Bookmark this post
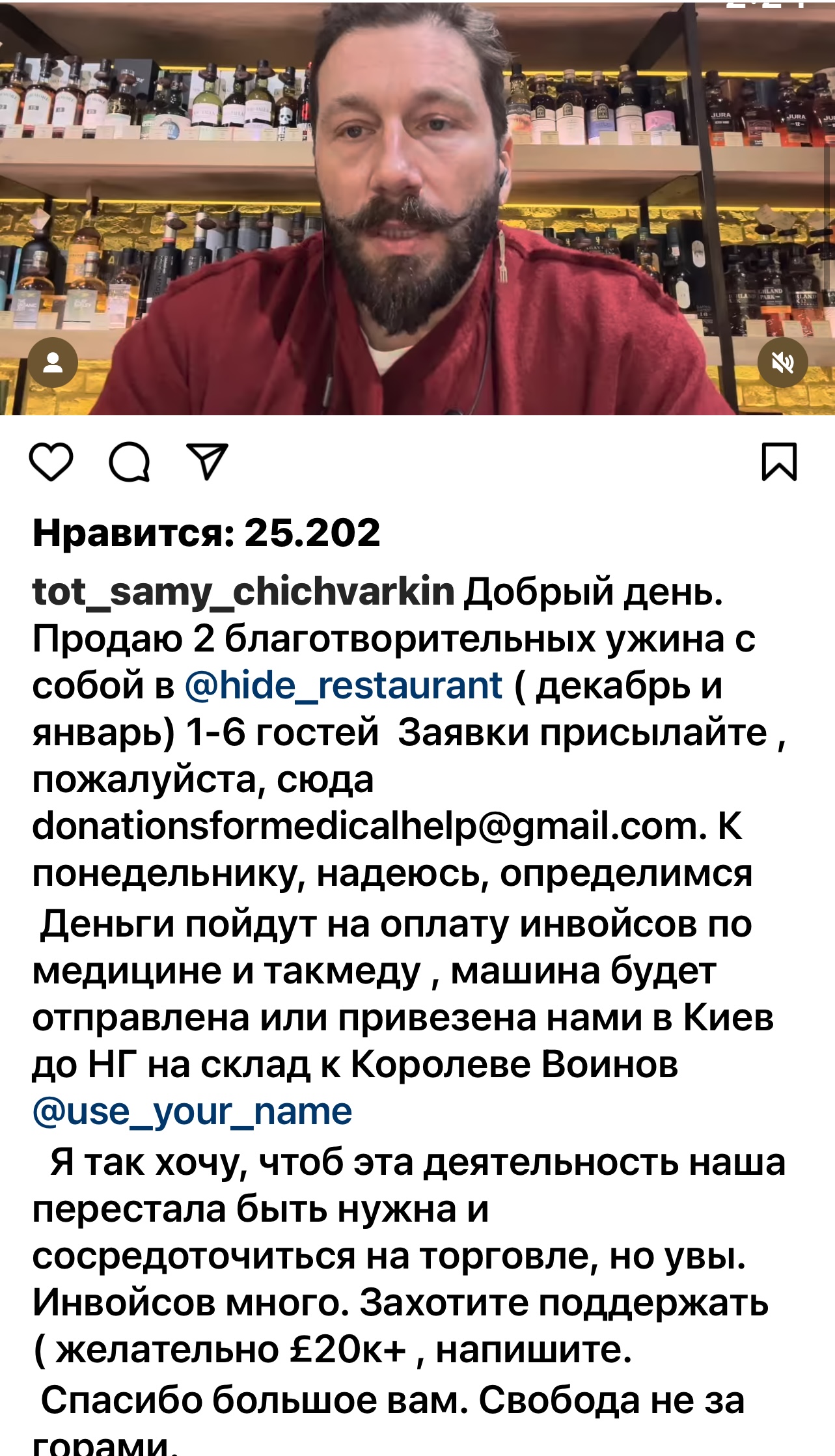Viewport: 835px width, 1456px height. point(779,462)
